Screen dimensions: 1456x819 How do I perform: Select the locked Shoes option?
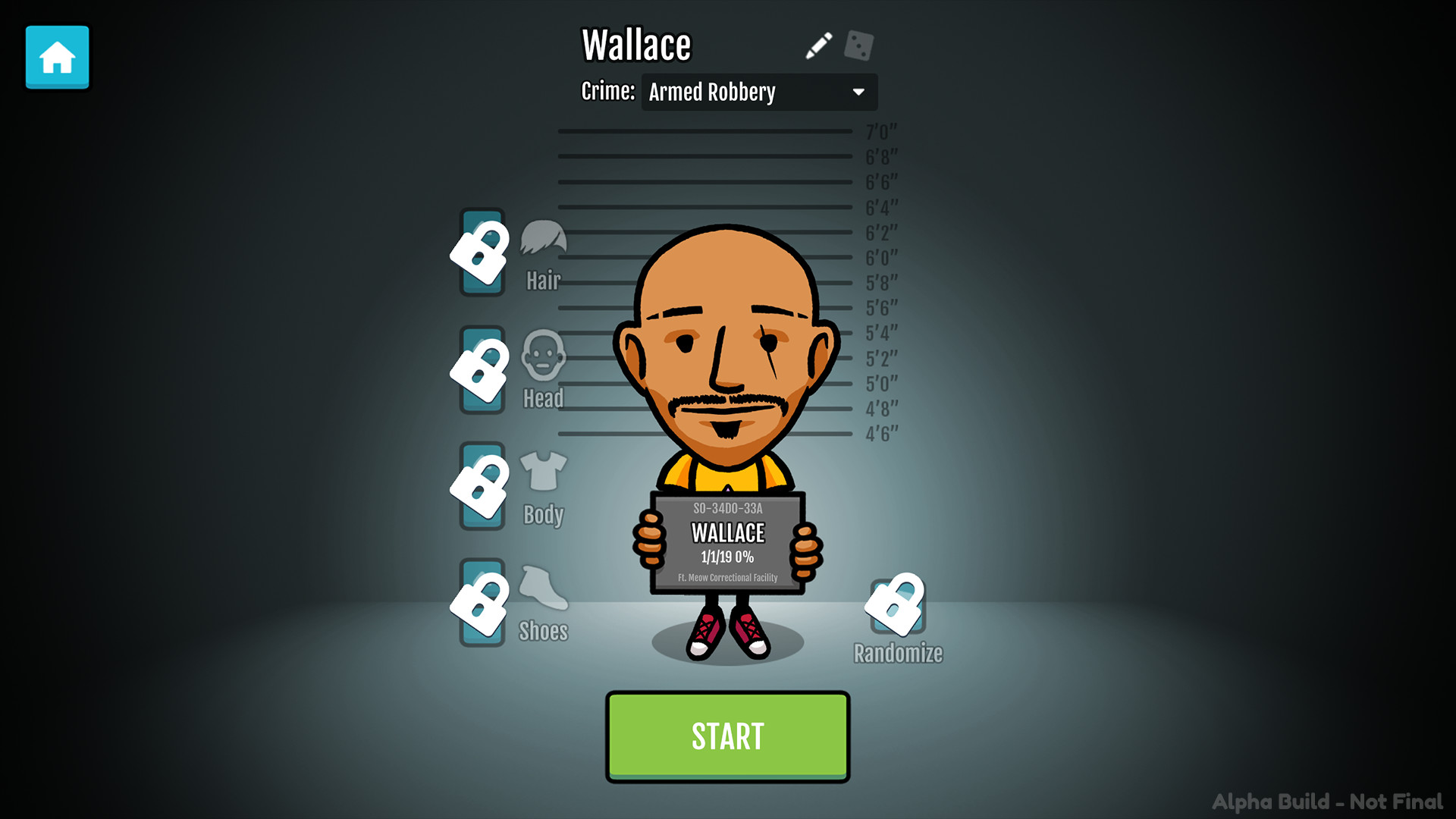click(x=482, y=604)
